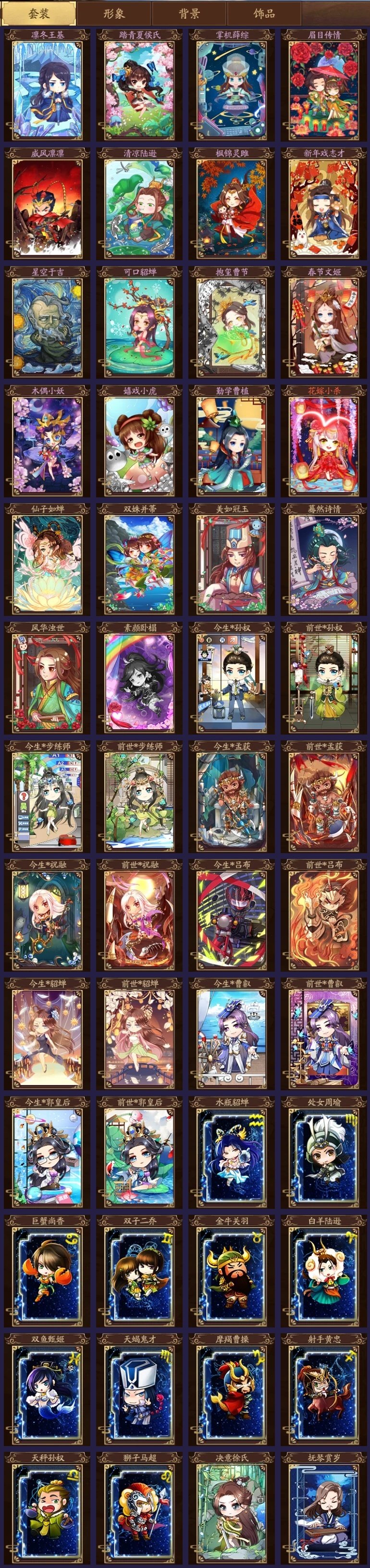The height and width of the screenshot is (1568, 370).
Task: Switch to the 形象 tab
Action: coord(114,13)
